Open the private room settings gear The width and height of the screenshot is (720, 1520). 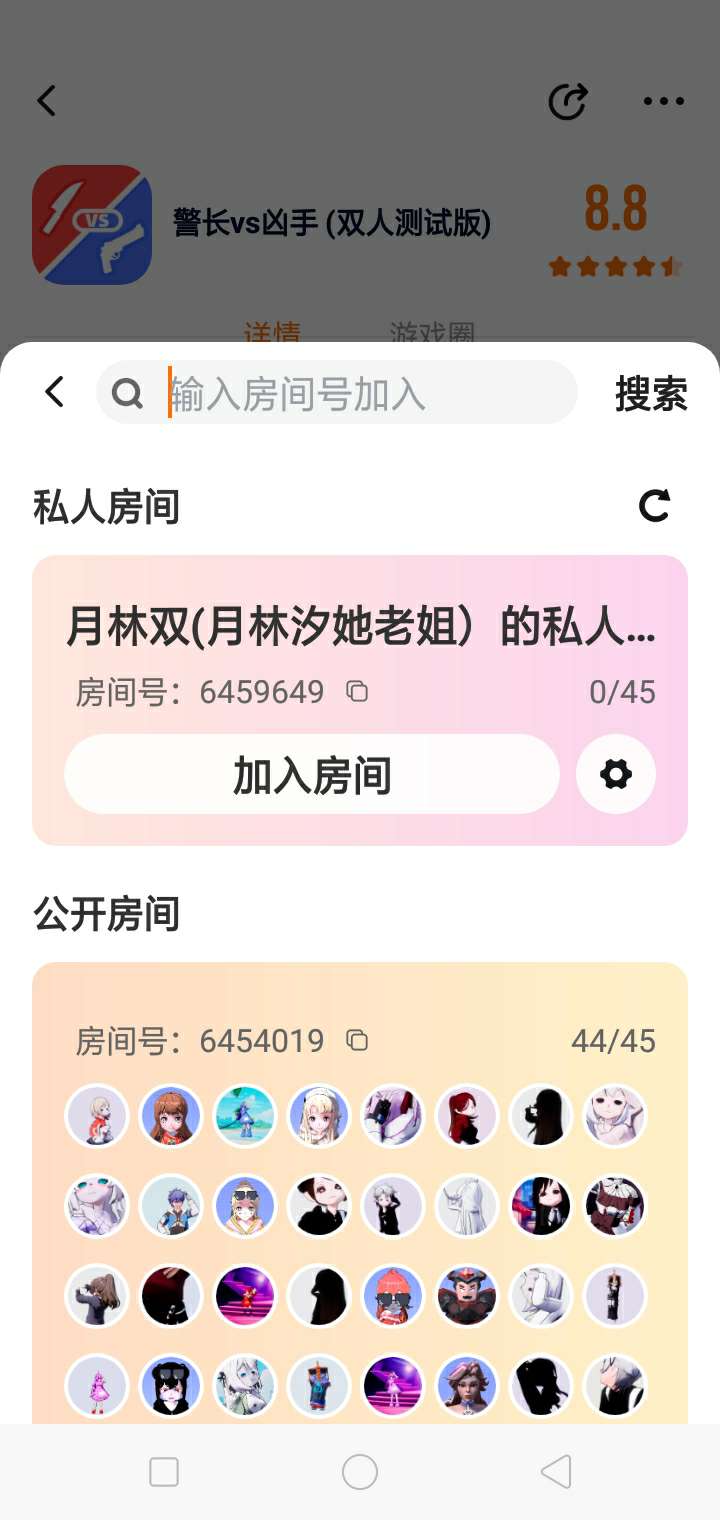pos(616,775)
